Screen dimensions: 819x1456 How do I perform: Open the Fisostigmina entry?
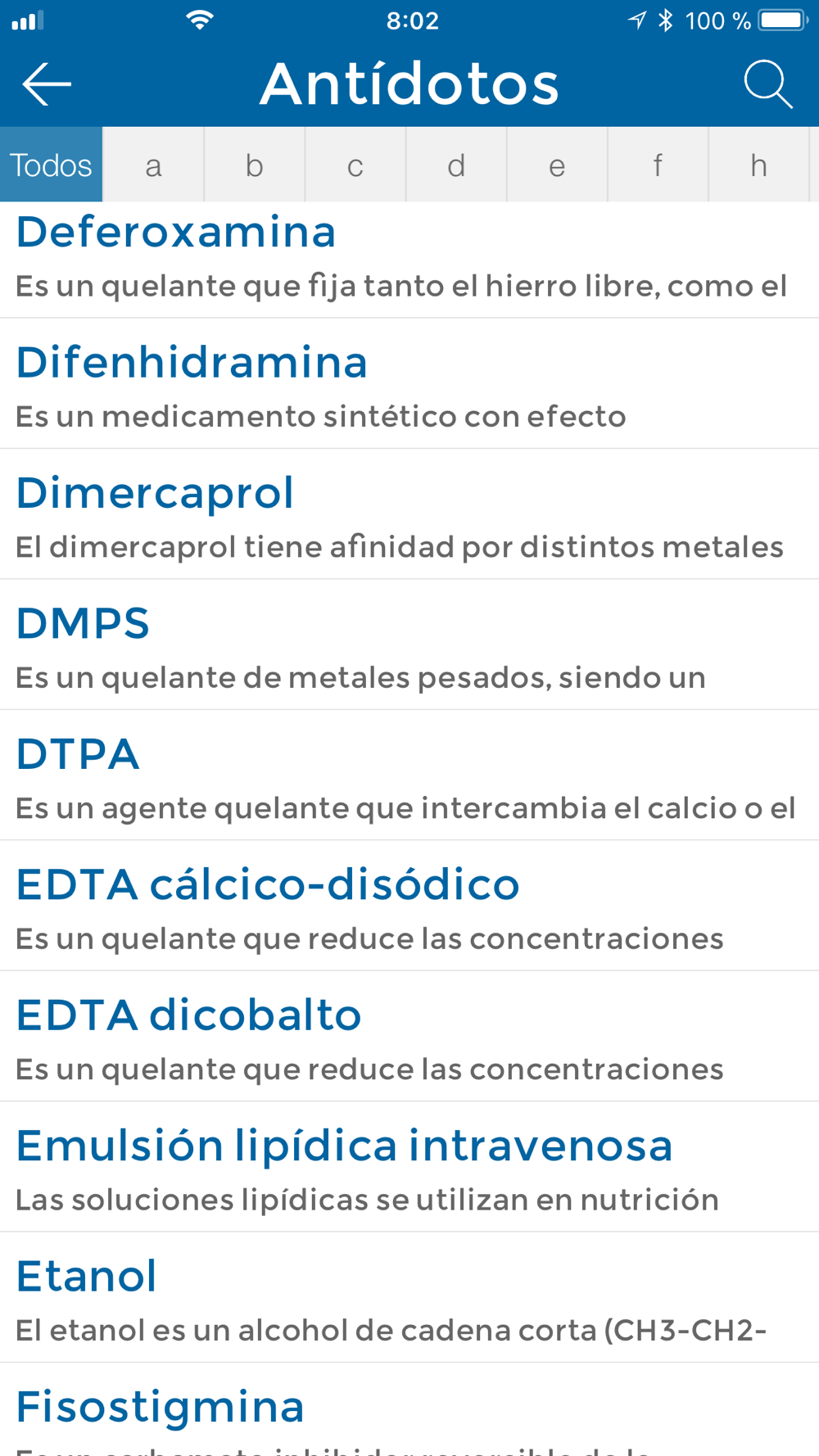coord(409,1413)
